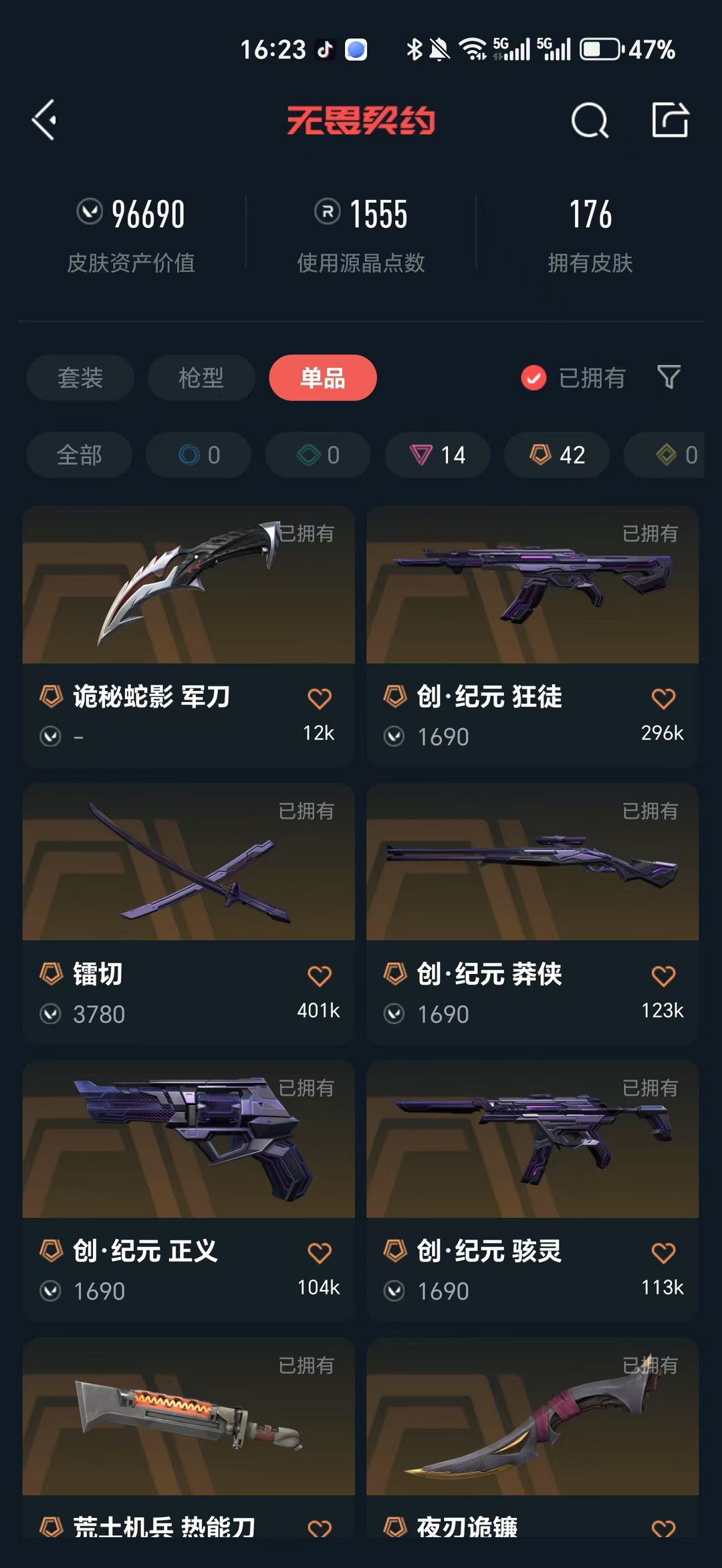
Task: Share this skin collection page
Action: coord(670,120)
